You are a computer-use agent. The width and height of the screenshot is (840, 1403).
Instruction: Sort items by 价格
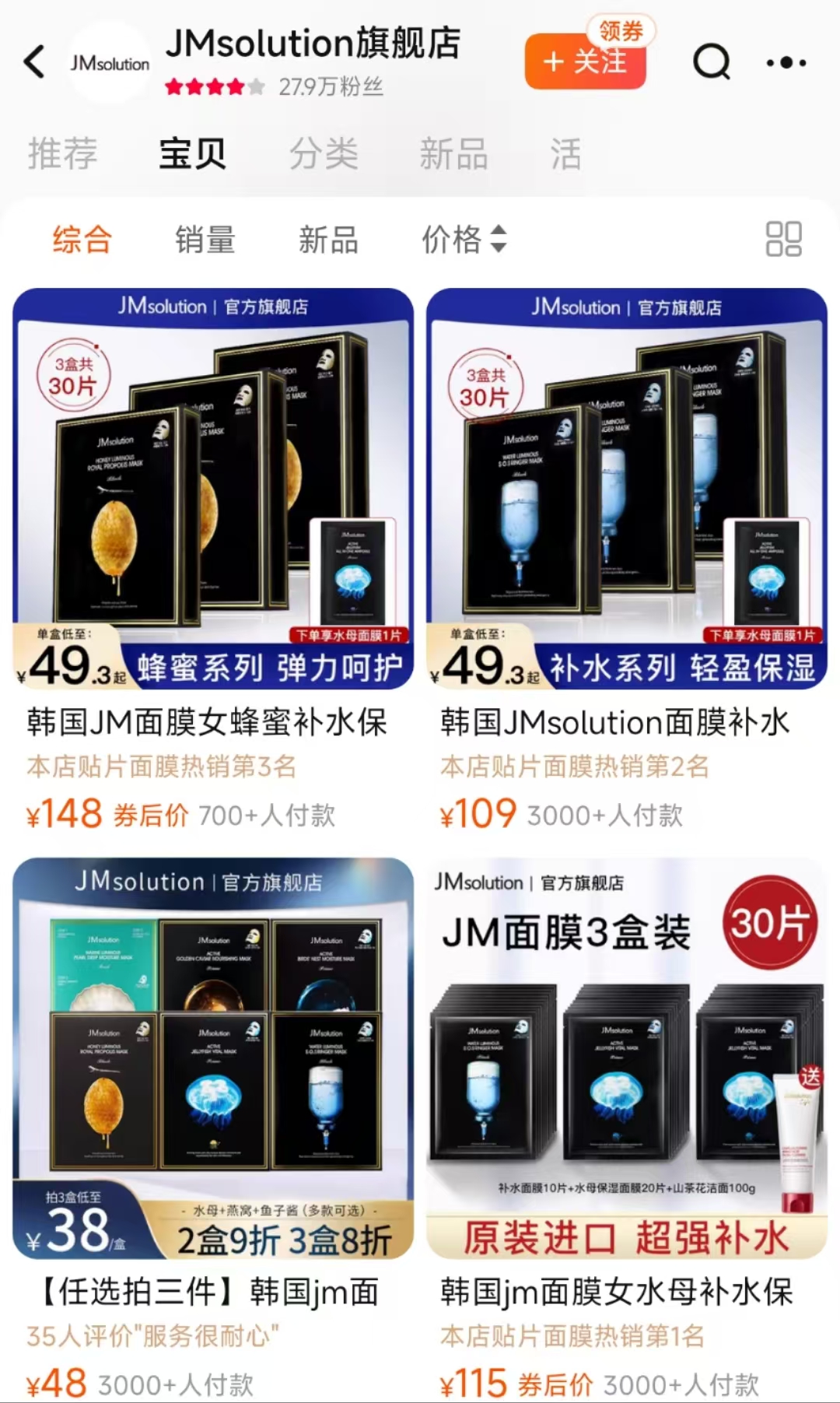click(464, 239)
